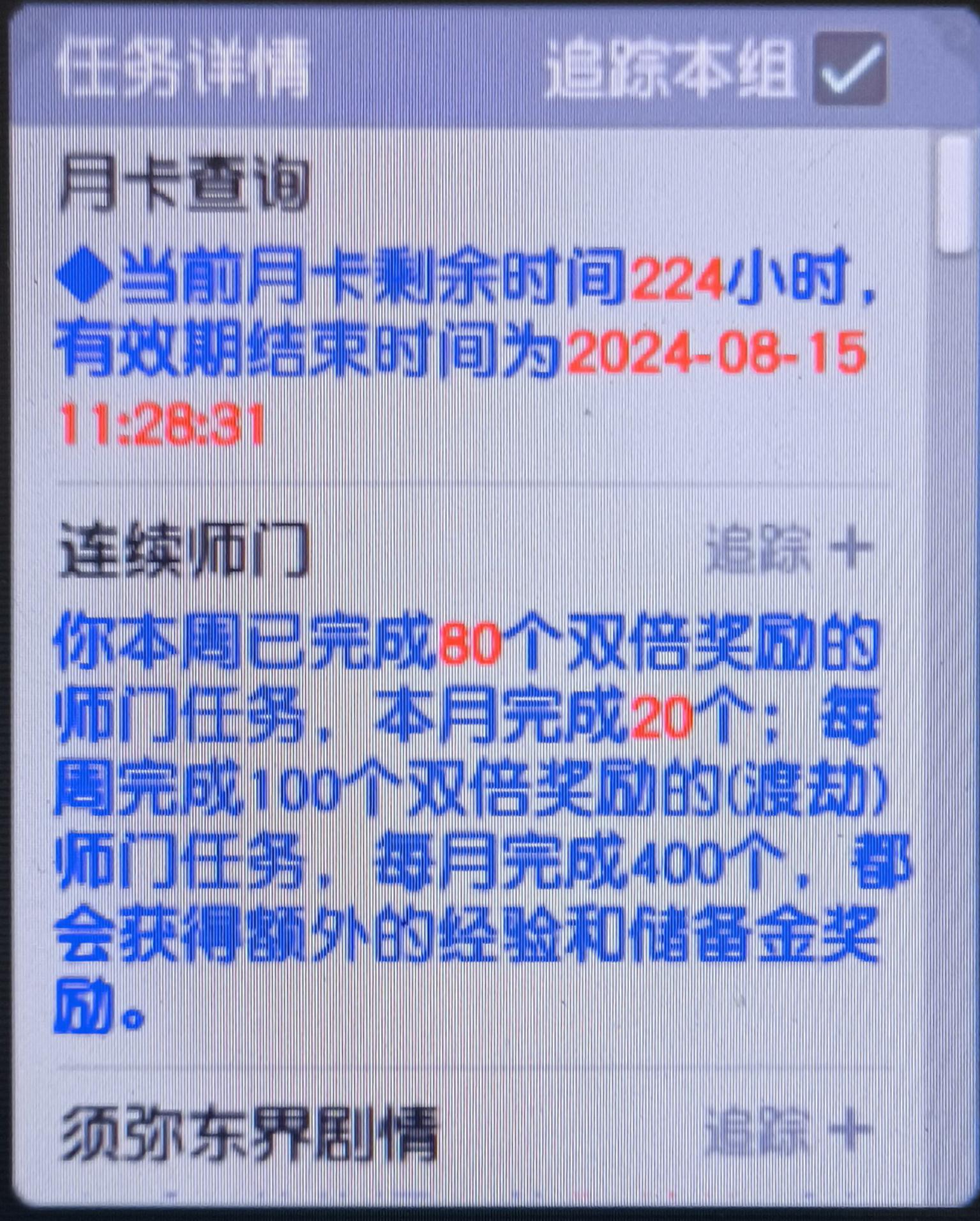Screen dimensions: 980x1221
Task: Open the 月卡查询 task entry
Action: [x=184, y=185]
